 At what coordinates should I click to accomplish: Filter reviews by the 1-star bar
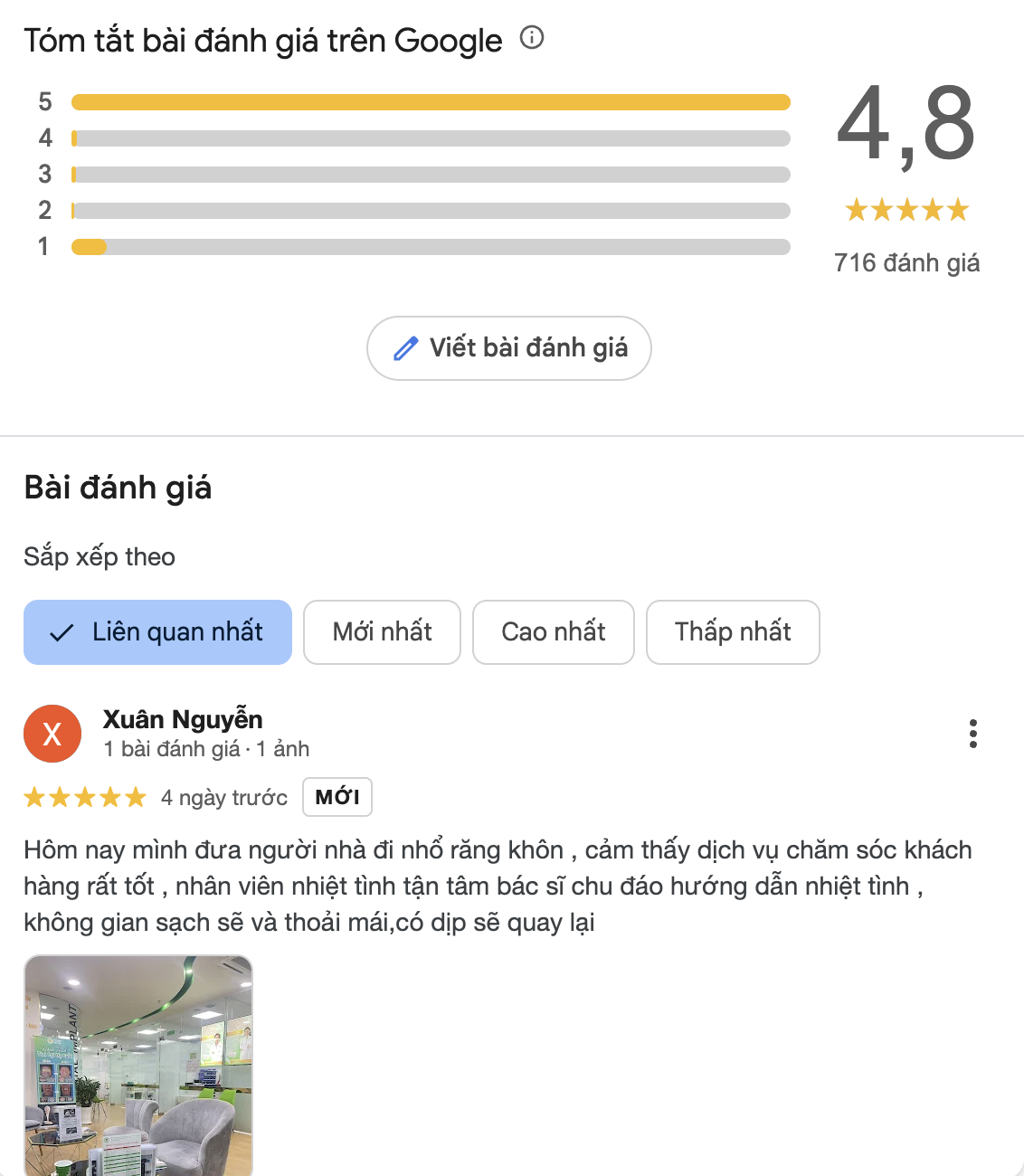[431, 247]
